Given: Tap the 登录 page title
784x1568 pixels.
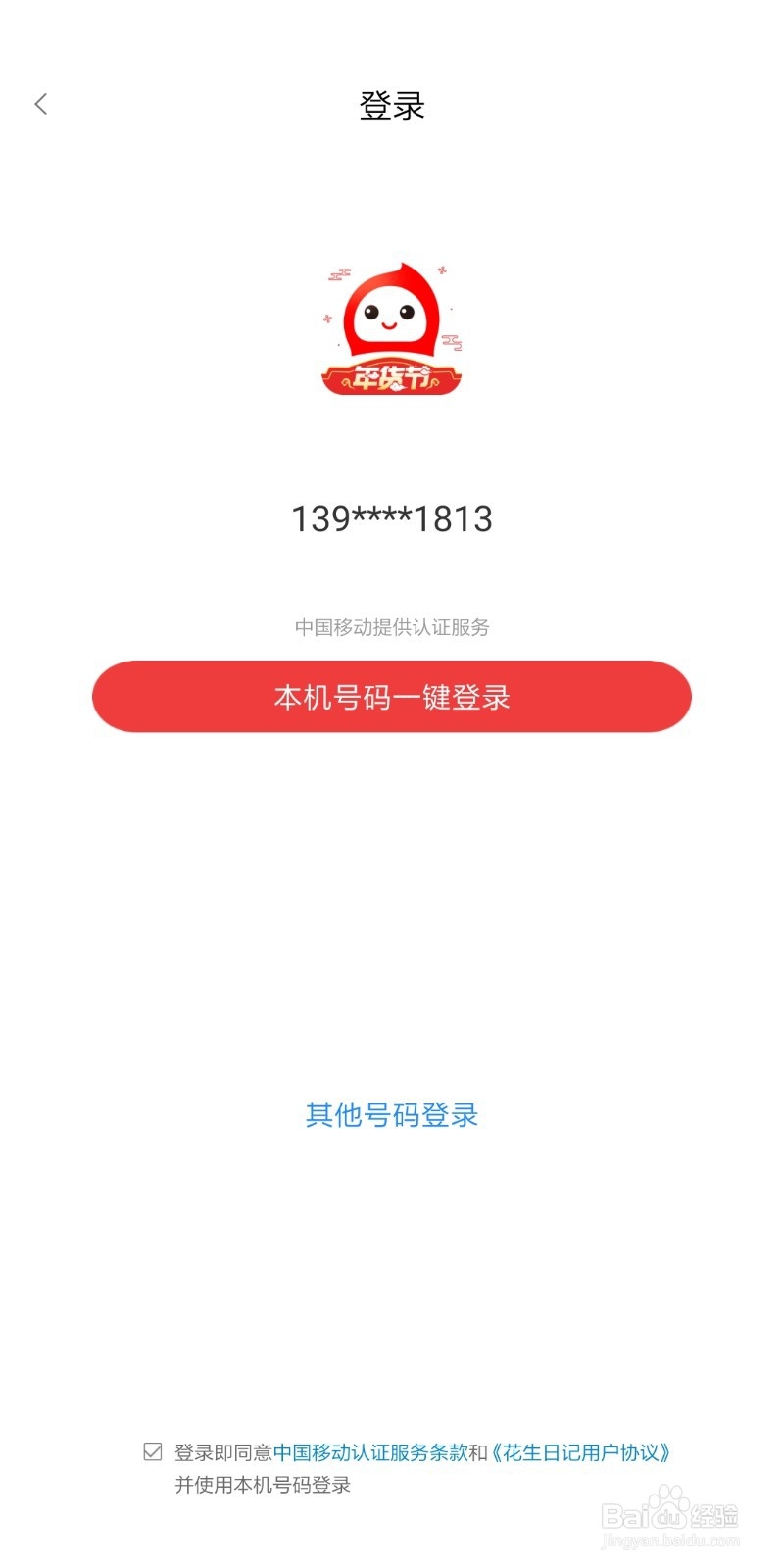Looking at the screenshot, I should coord(391,105).
